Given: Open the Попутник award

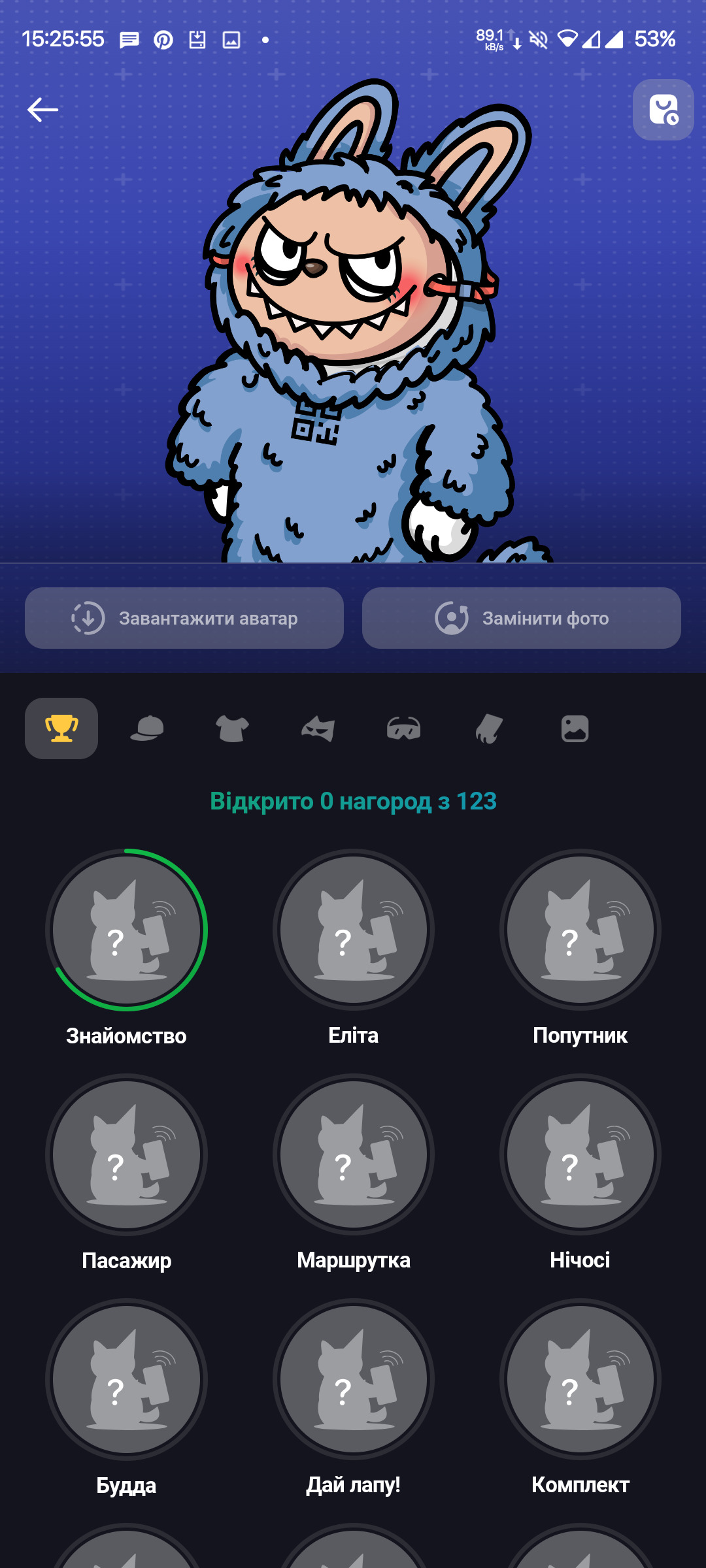Looking at the screenshot, I should tap(580, 930).
